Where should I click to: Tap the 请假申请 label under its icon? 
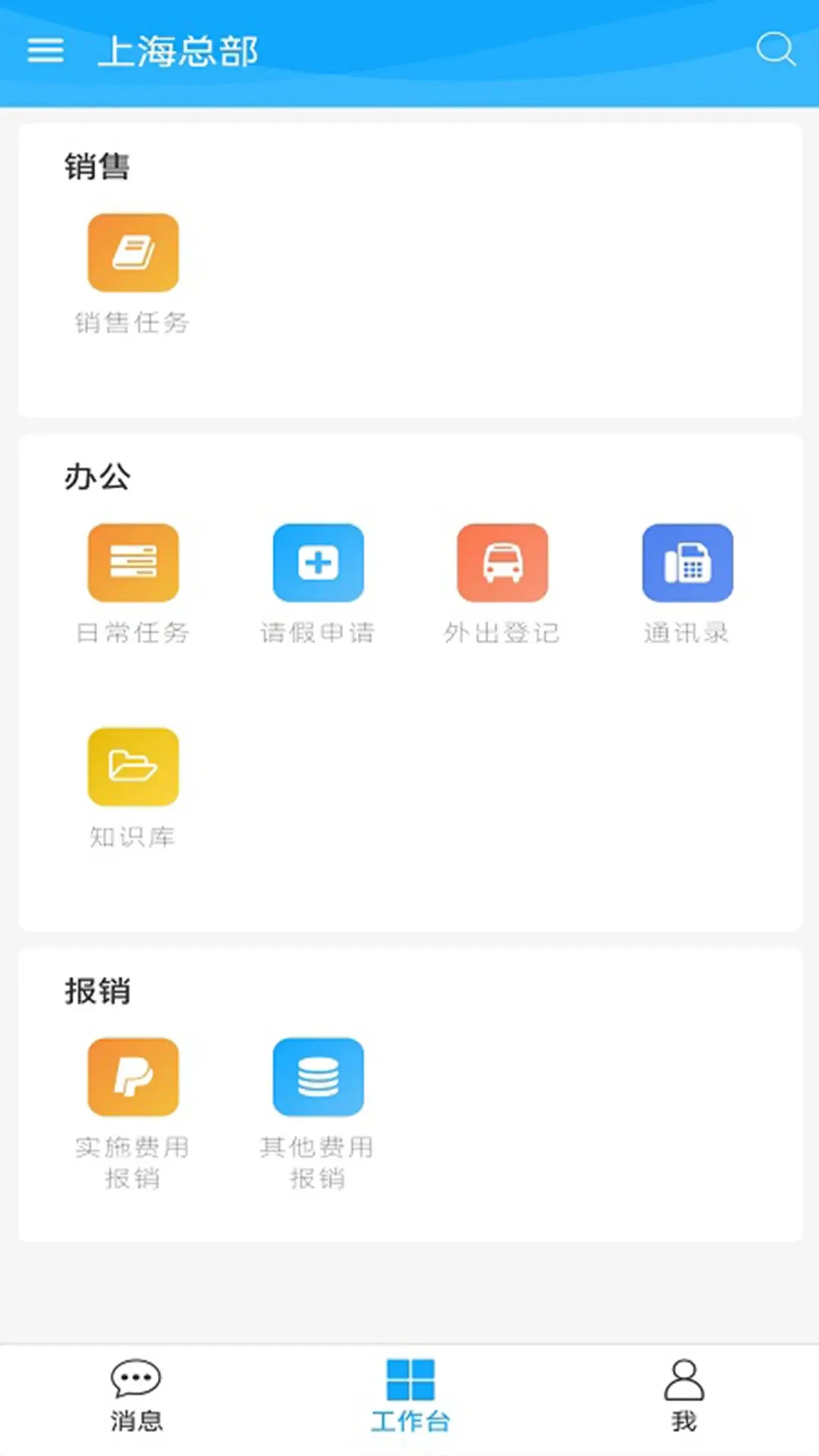(318, 633)
